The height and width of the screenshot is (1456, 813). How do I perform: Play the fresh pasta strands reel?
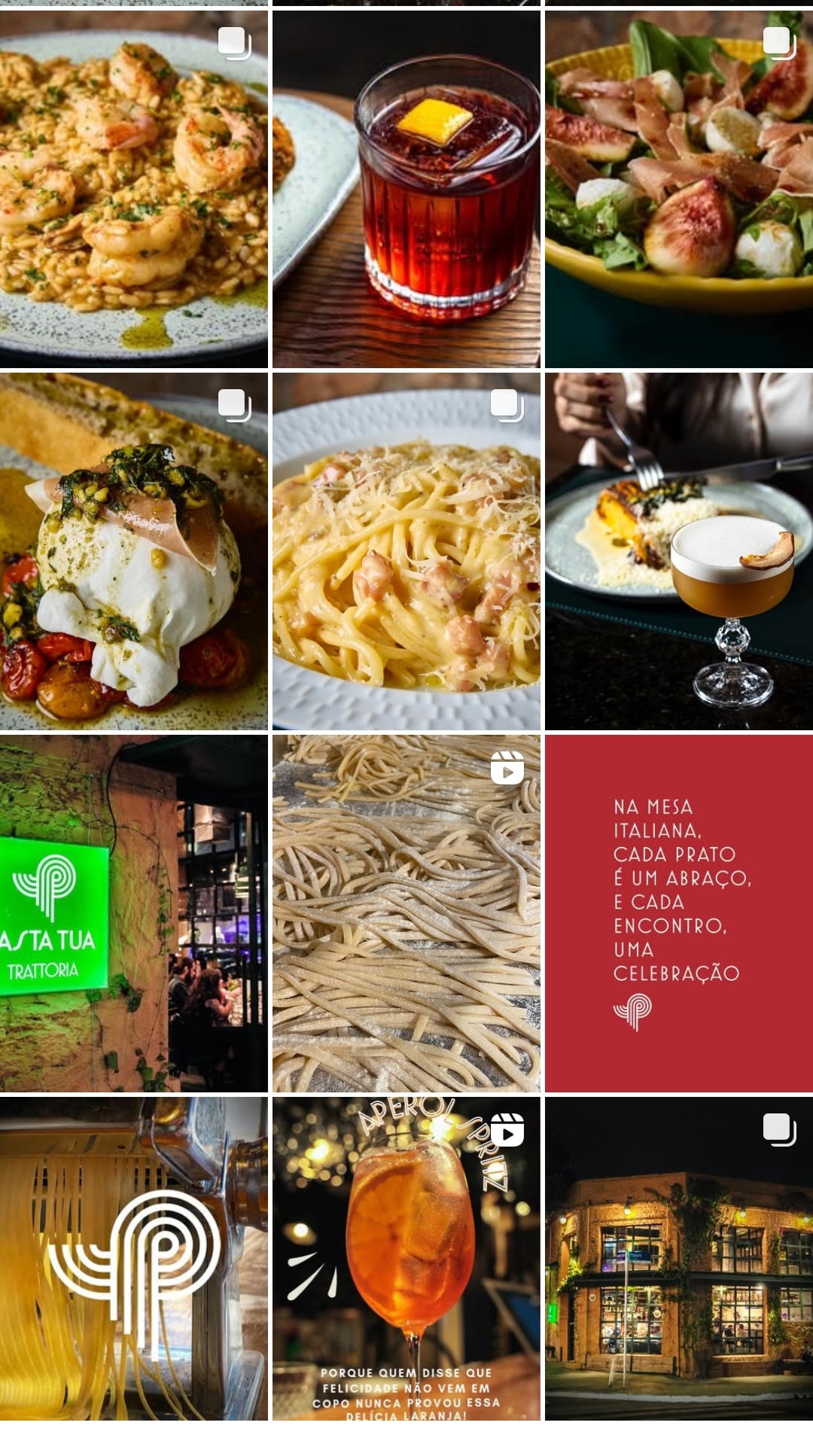pyautogui.click(x=406, y=913)
